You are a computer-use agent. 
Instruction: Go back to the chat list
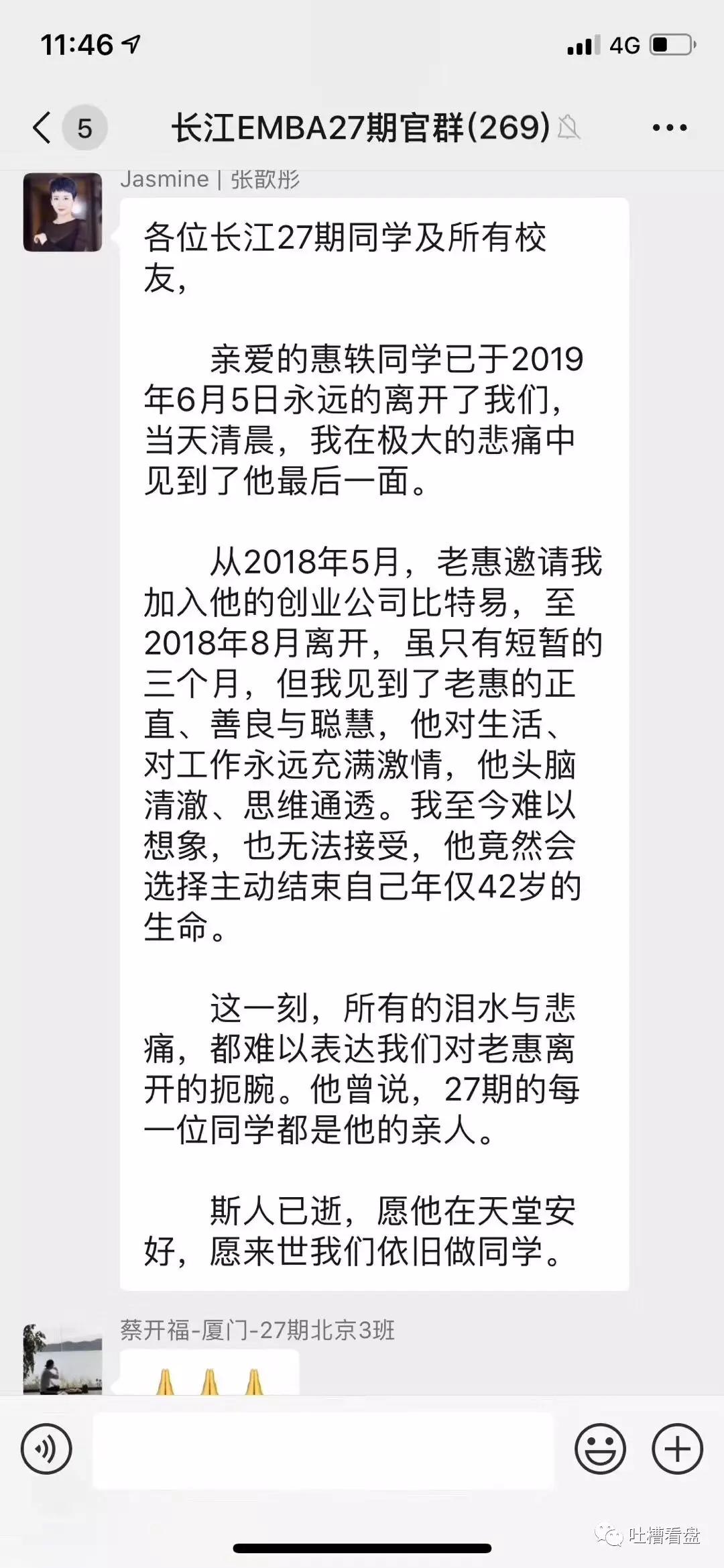43,127
